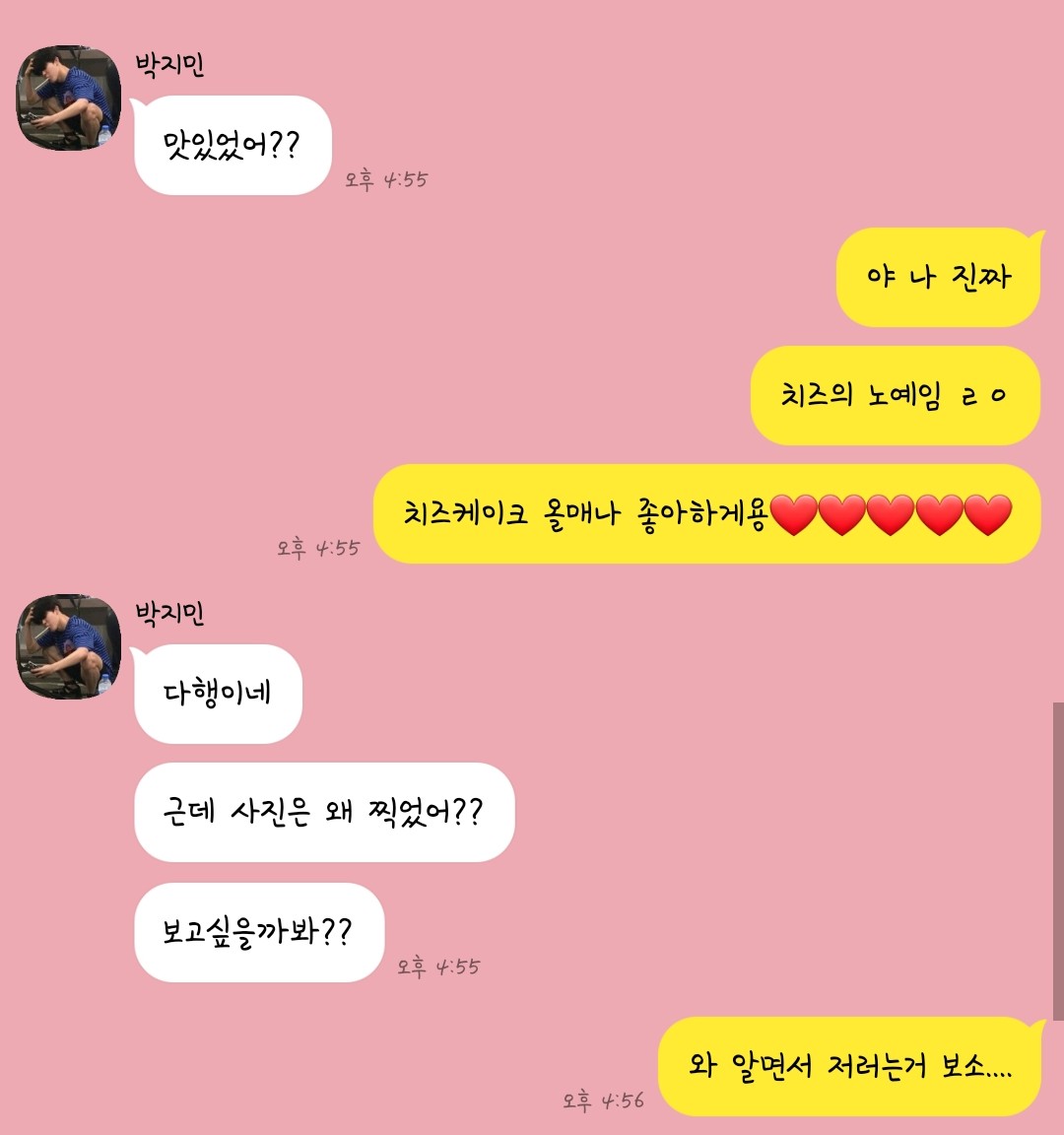Open 박지민's profile photo beside 맛있었어??

coord(69,99)
